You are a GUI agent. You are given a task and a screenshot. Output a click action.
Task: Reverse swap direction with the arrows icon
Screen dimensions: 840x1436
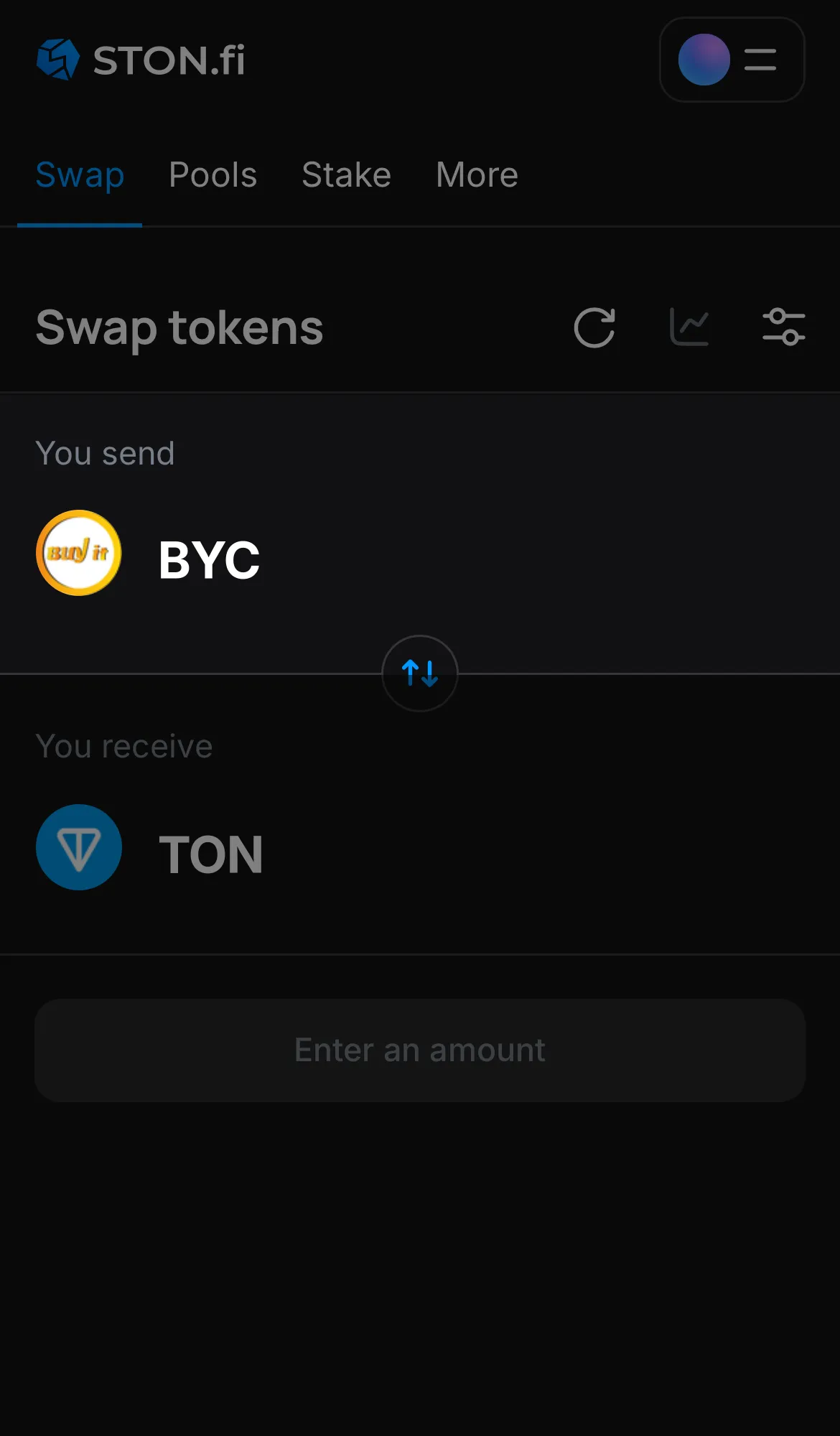(x=419, y=673)
